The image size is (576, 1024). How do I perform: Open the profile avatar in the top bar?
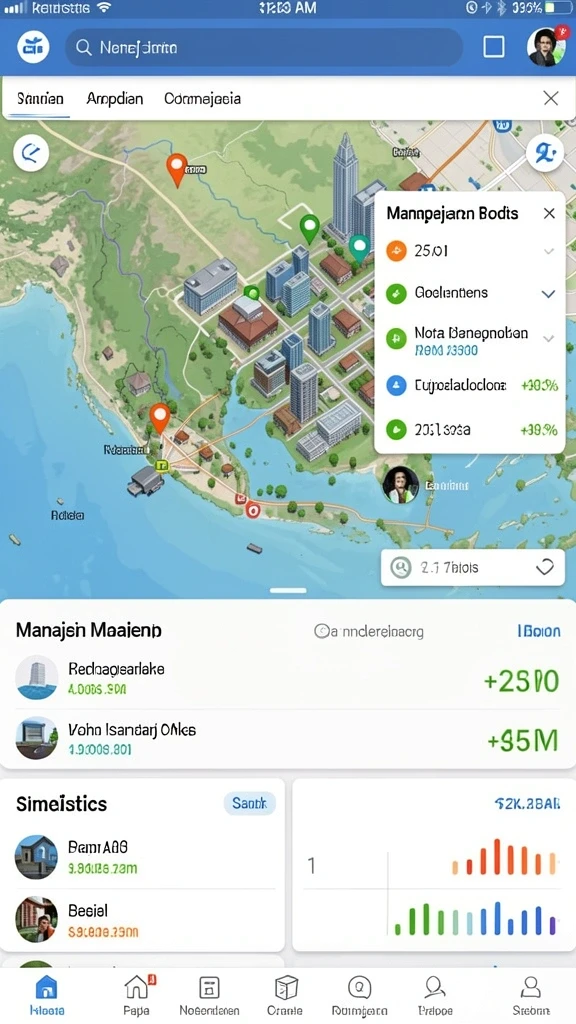pos(547,47)
